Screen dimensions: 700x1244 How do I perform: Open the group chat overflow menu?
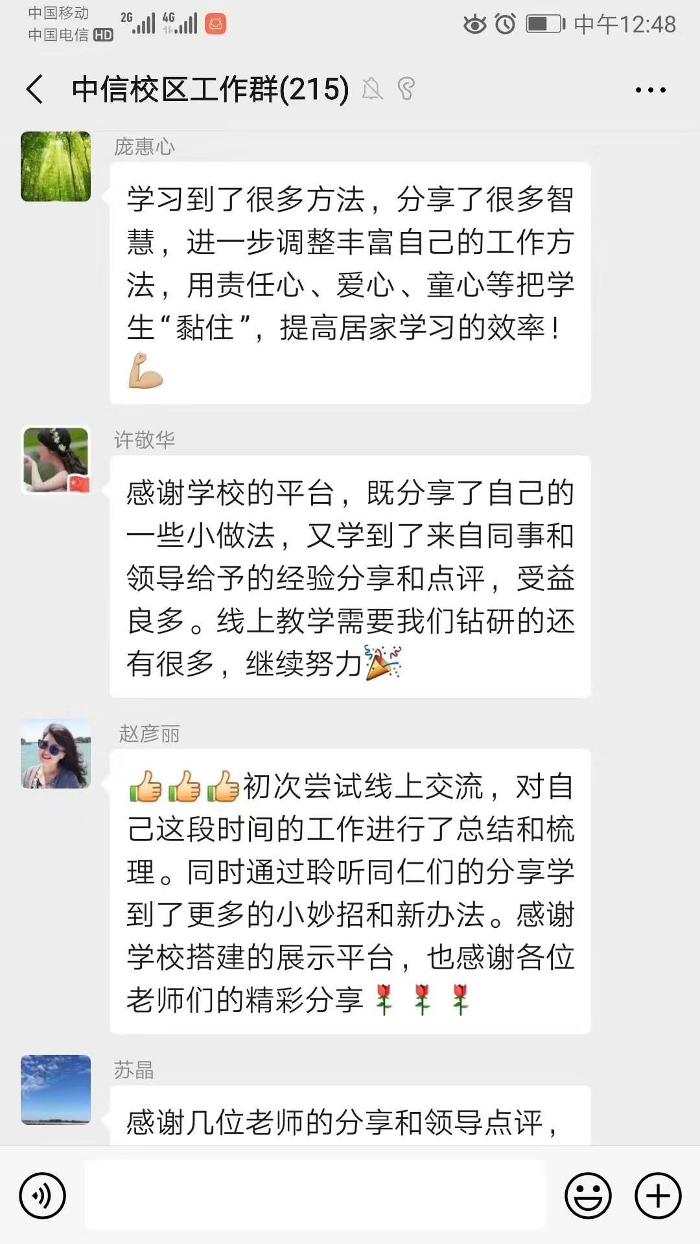pos(650,90)
